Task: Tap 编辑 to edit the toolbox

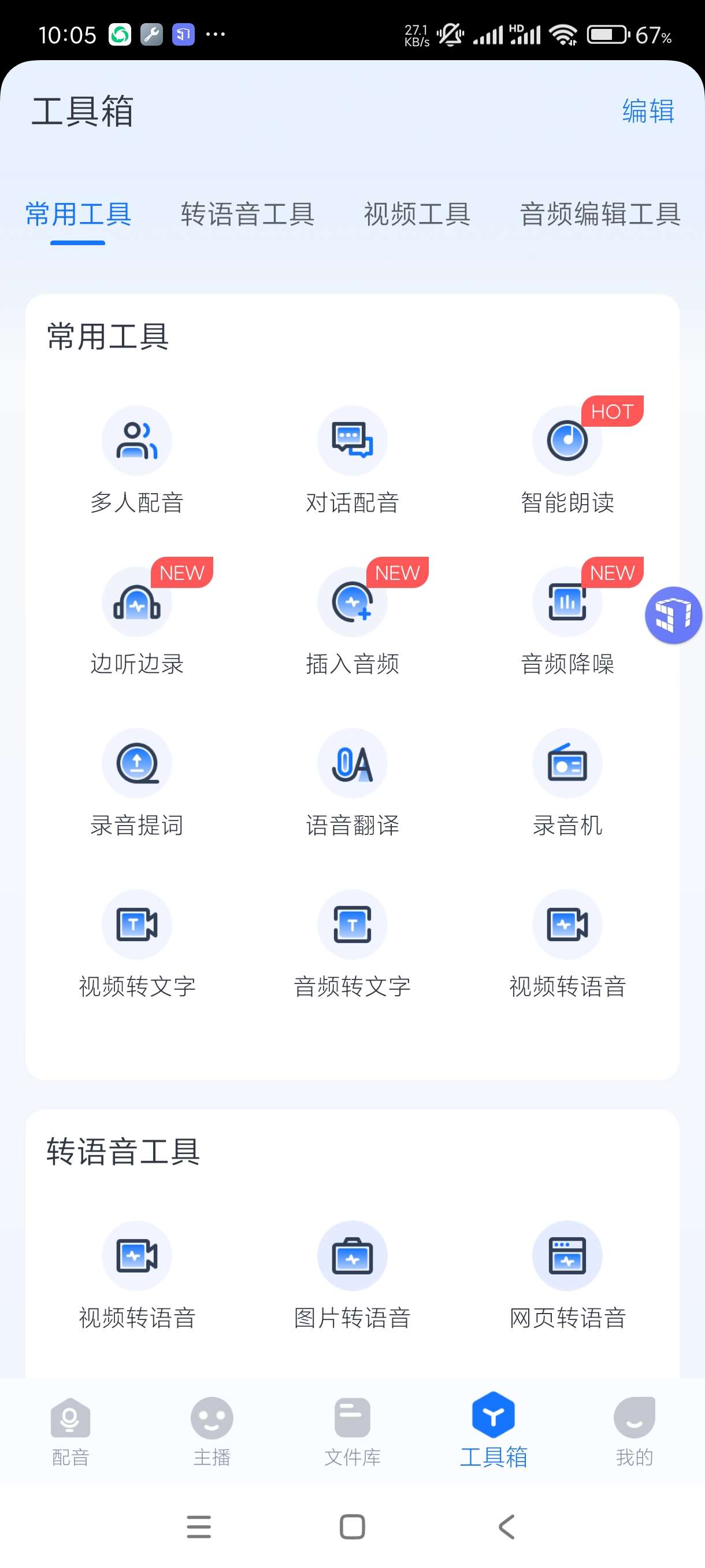Action: coord(648,112)
